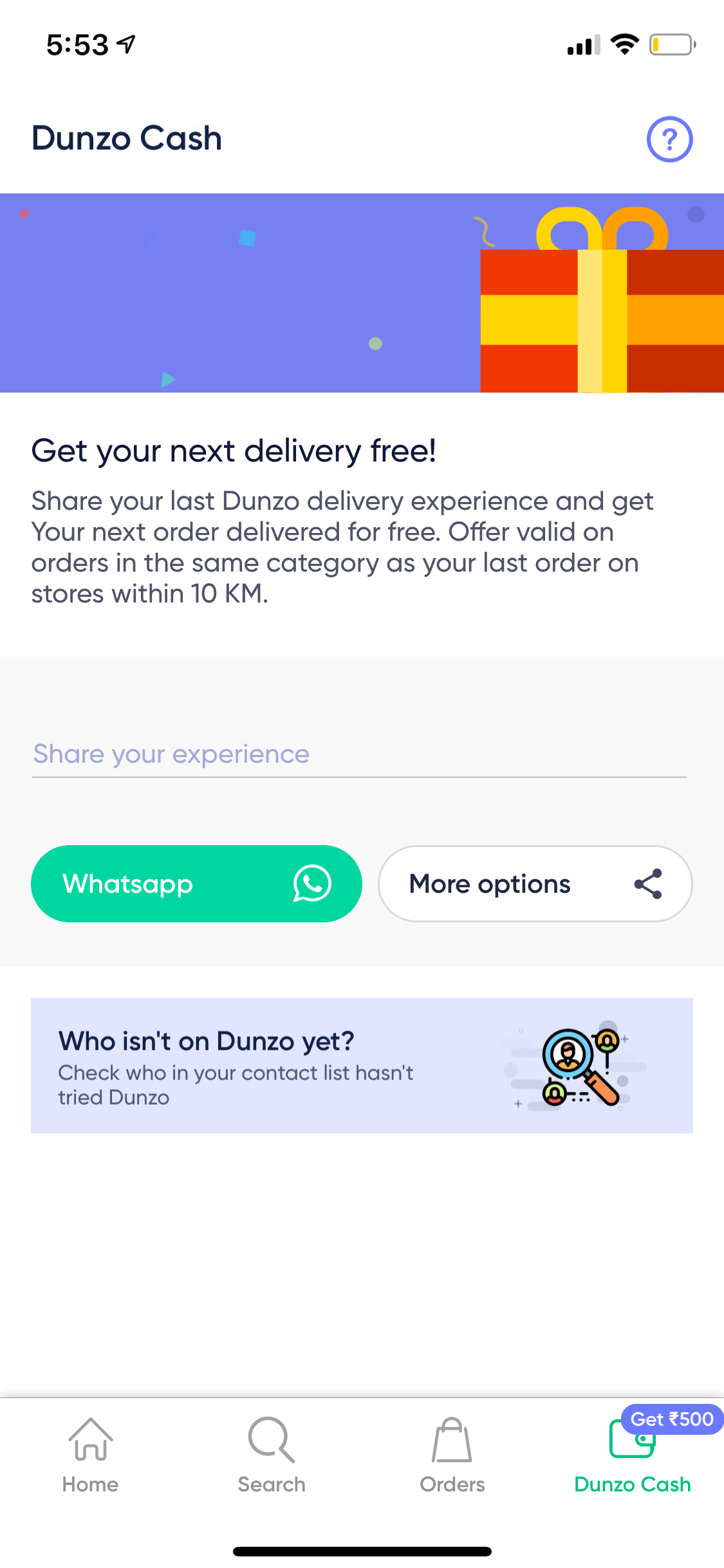Screen dimensions: 724x1568
Task: Open More options for sharing
Action: click(535, 884)
